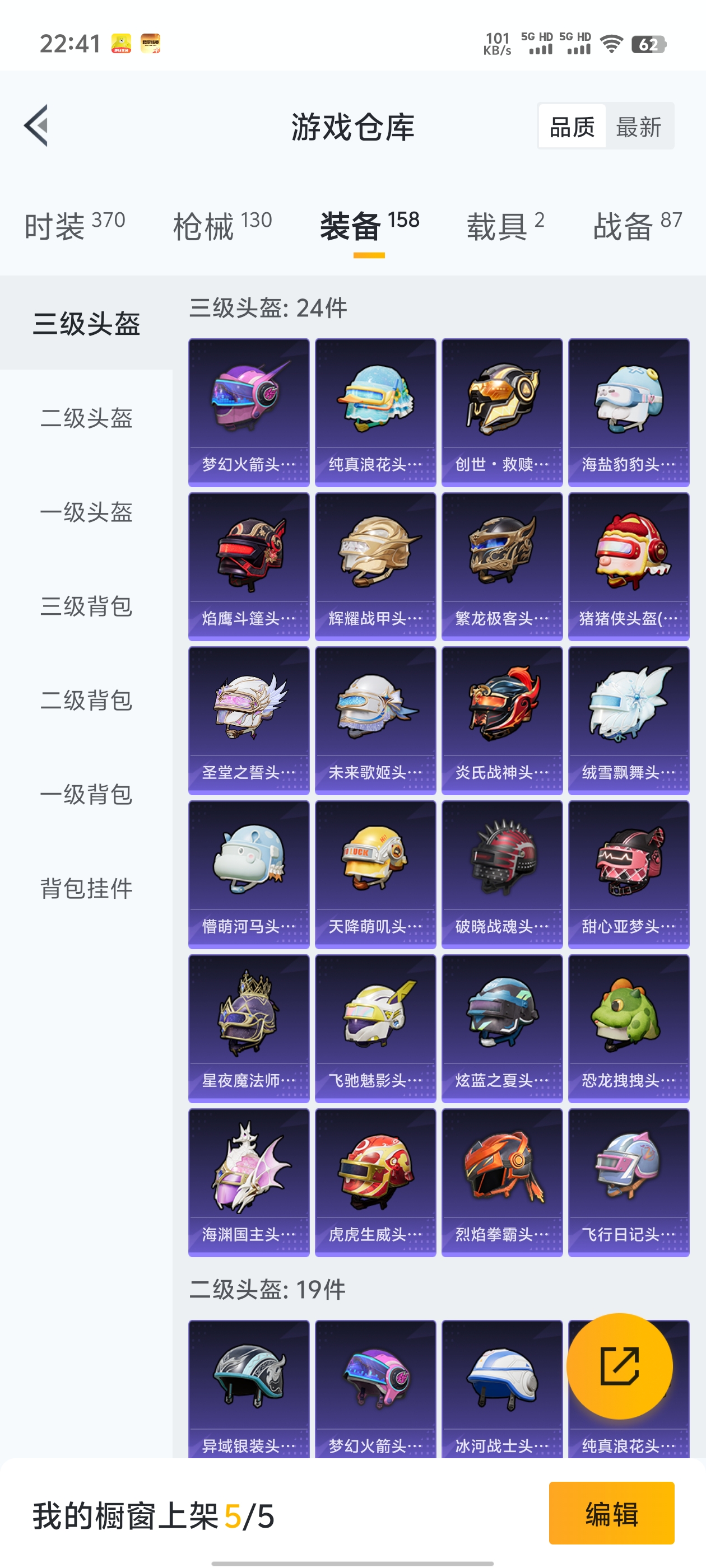706x1568 pixels.
Task: Select the 品质 sort option
Action: click(572, 127)
